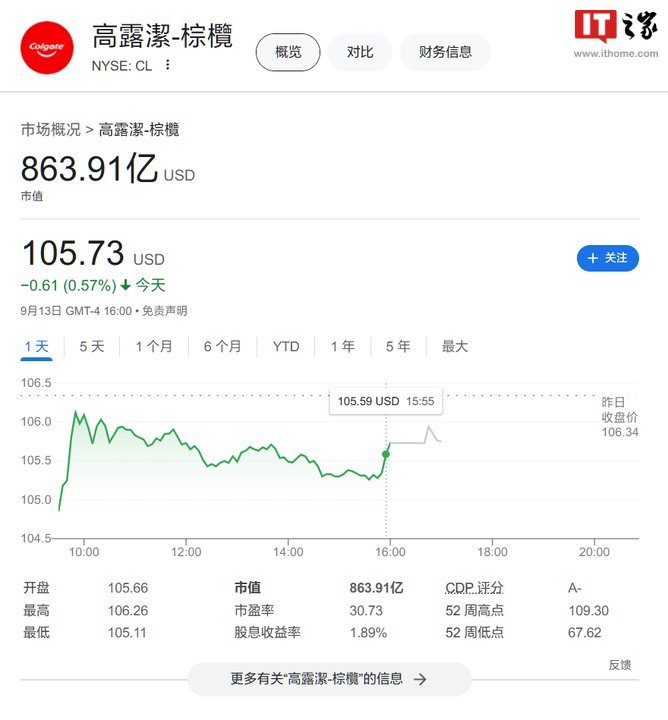Switch chart to 5 年 range
The image size is (668, 720).
pos(398,346)
